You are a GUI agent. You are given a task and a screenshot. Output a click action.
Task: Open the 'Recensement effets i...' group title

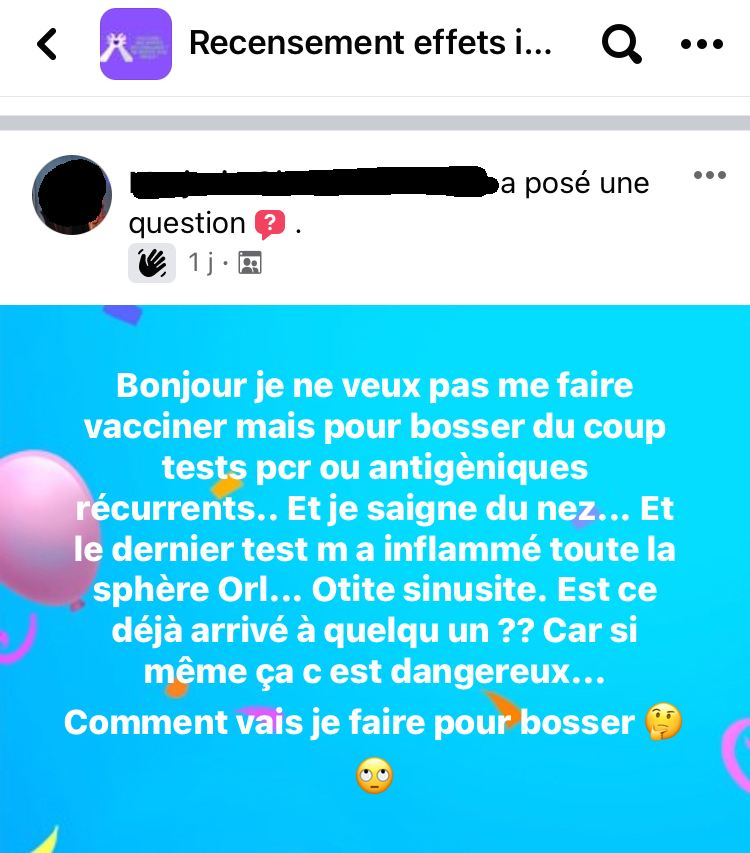pos(370,44)
